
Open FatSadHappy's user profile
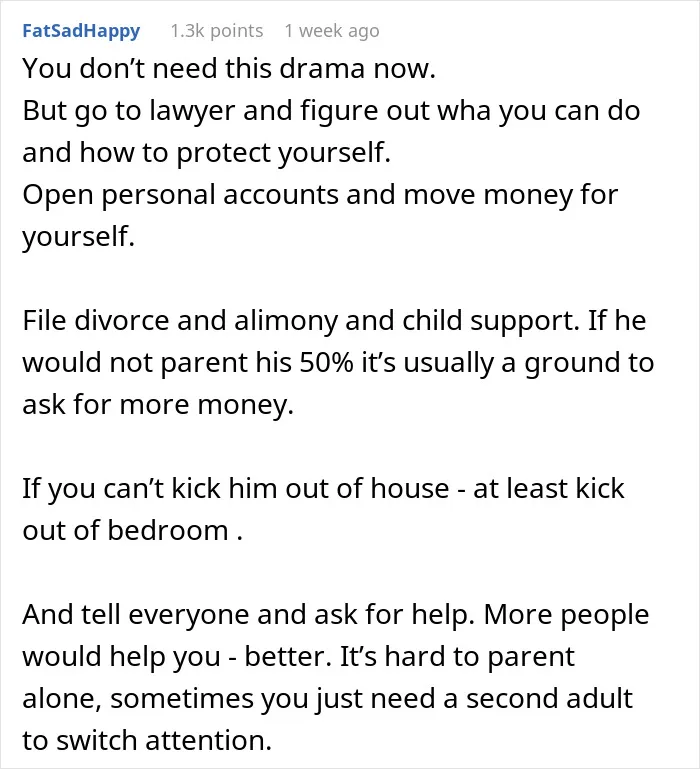tap(81, 31)
